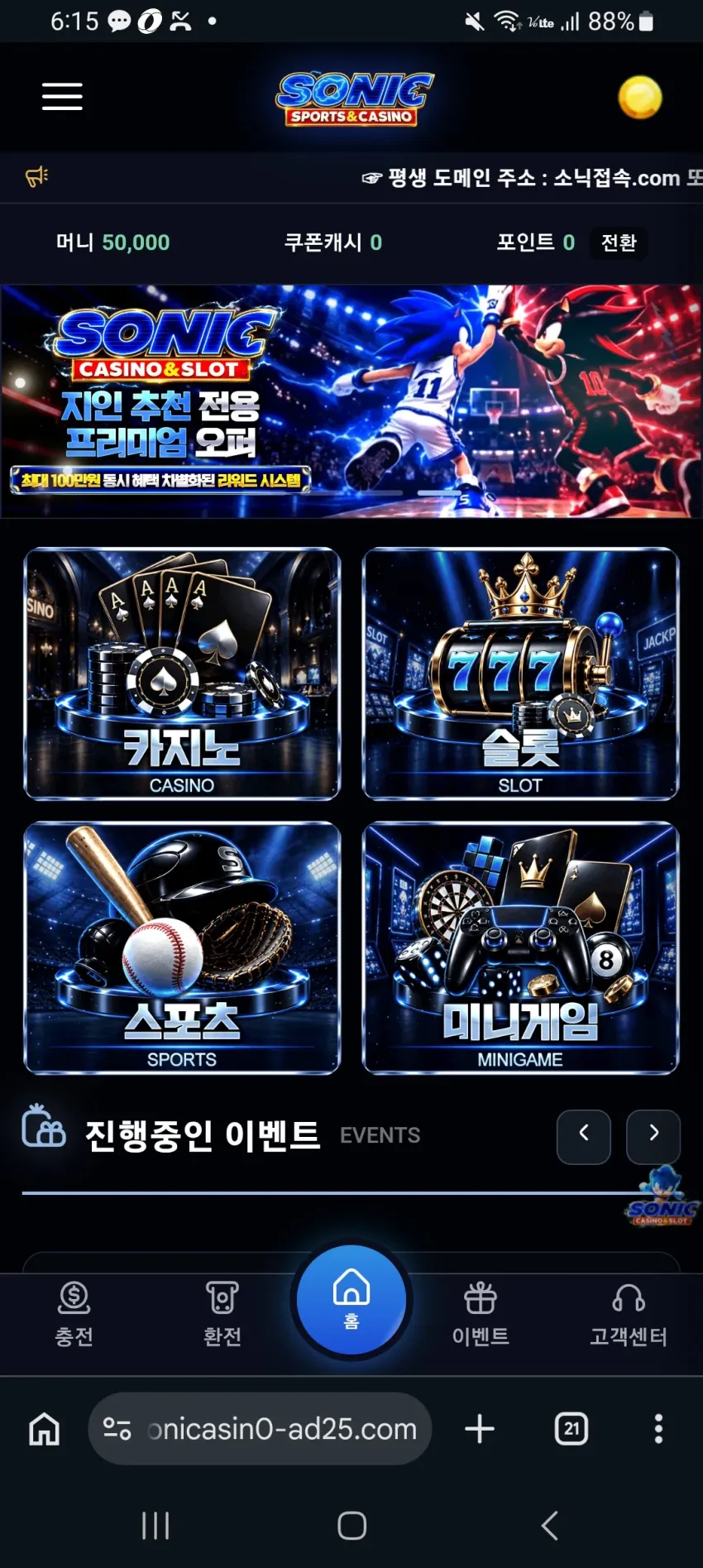This screenshot has height=1568, width=703.
Task: Go back using system navigation
Action: [550, 1525]
